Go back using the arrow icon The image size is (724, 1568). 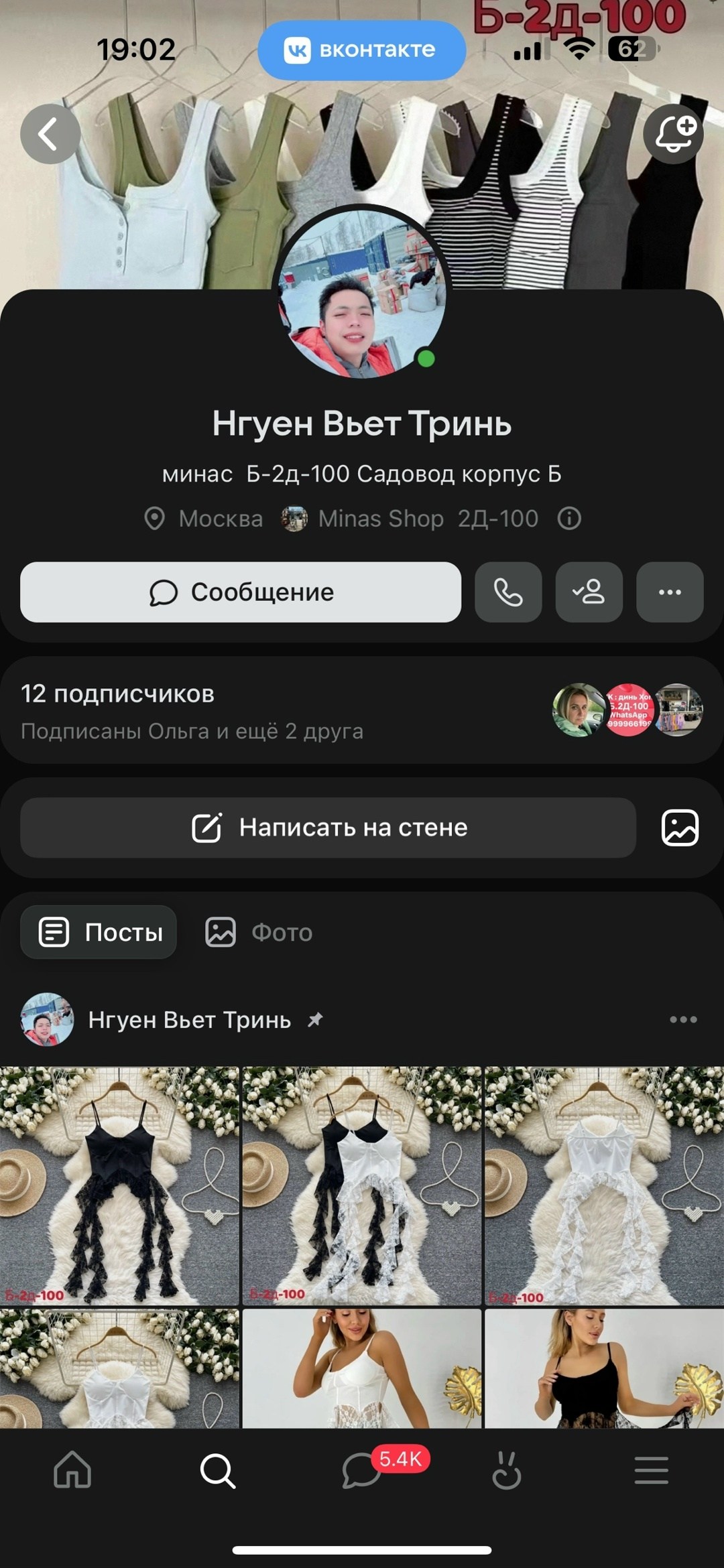50,134
